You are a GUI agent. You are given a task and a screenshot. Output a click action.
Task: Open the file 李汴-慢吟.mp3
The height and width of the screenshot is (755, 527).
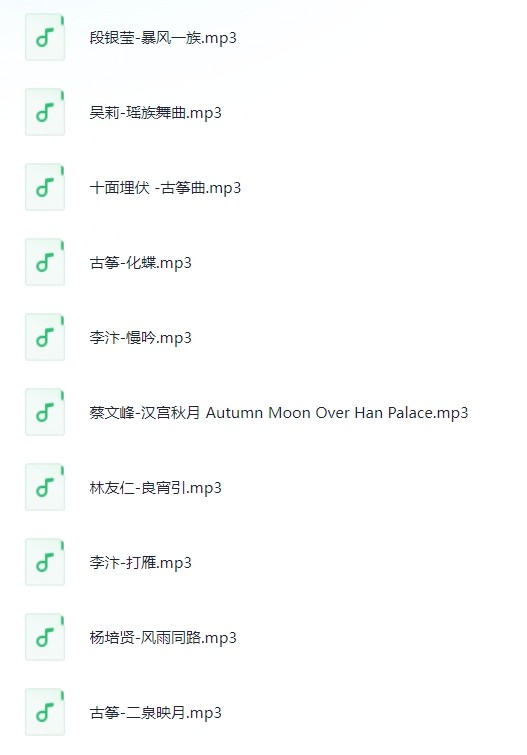(140, 338)
